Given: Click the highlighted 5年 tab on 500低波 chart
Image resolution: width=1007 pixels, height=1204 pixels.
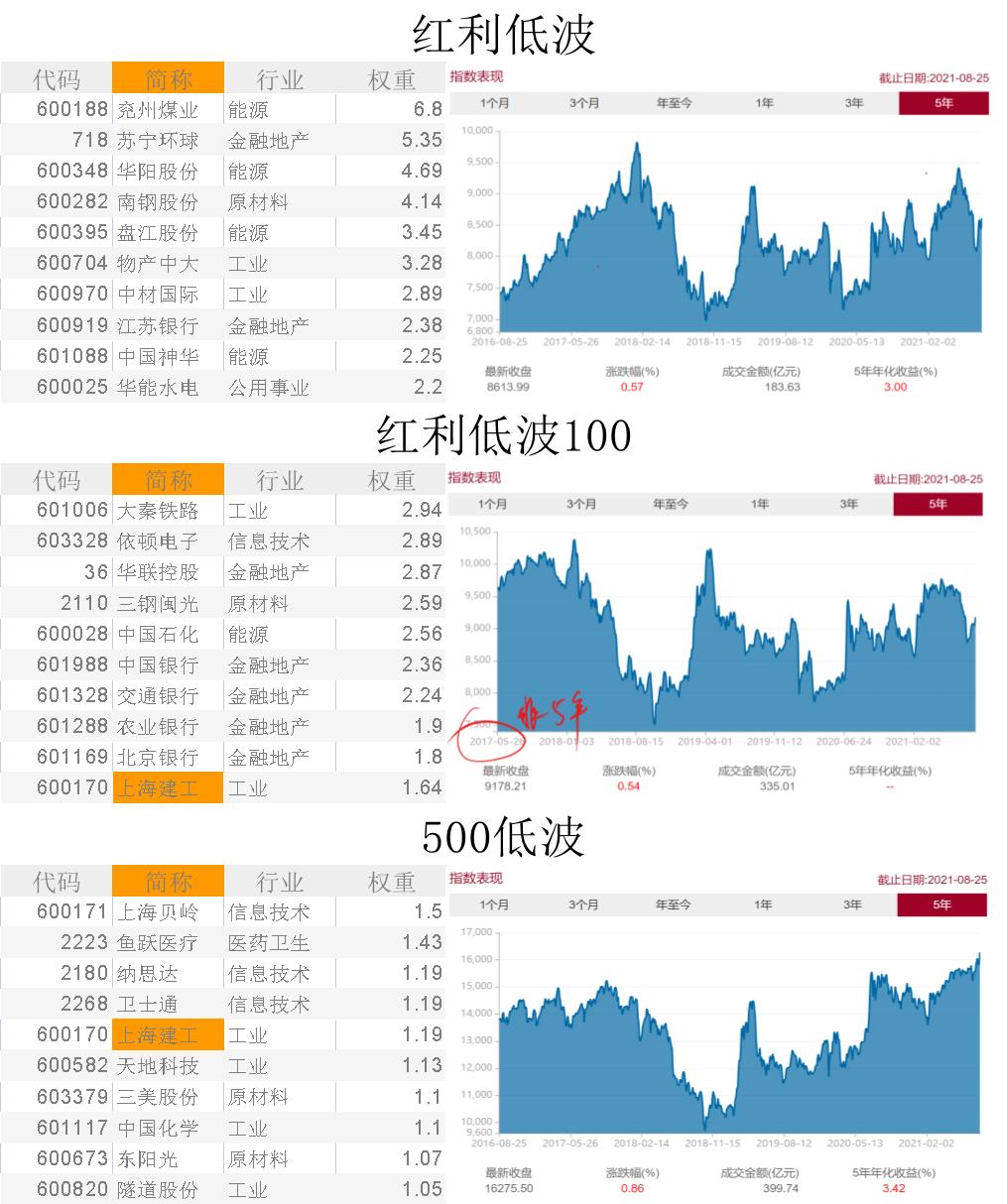Looking at the screenshot, I should (941, 904).
